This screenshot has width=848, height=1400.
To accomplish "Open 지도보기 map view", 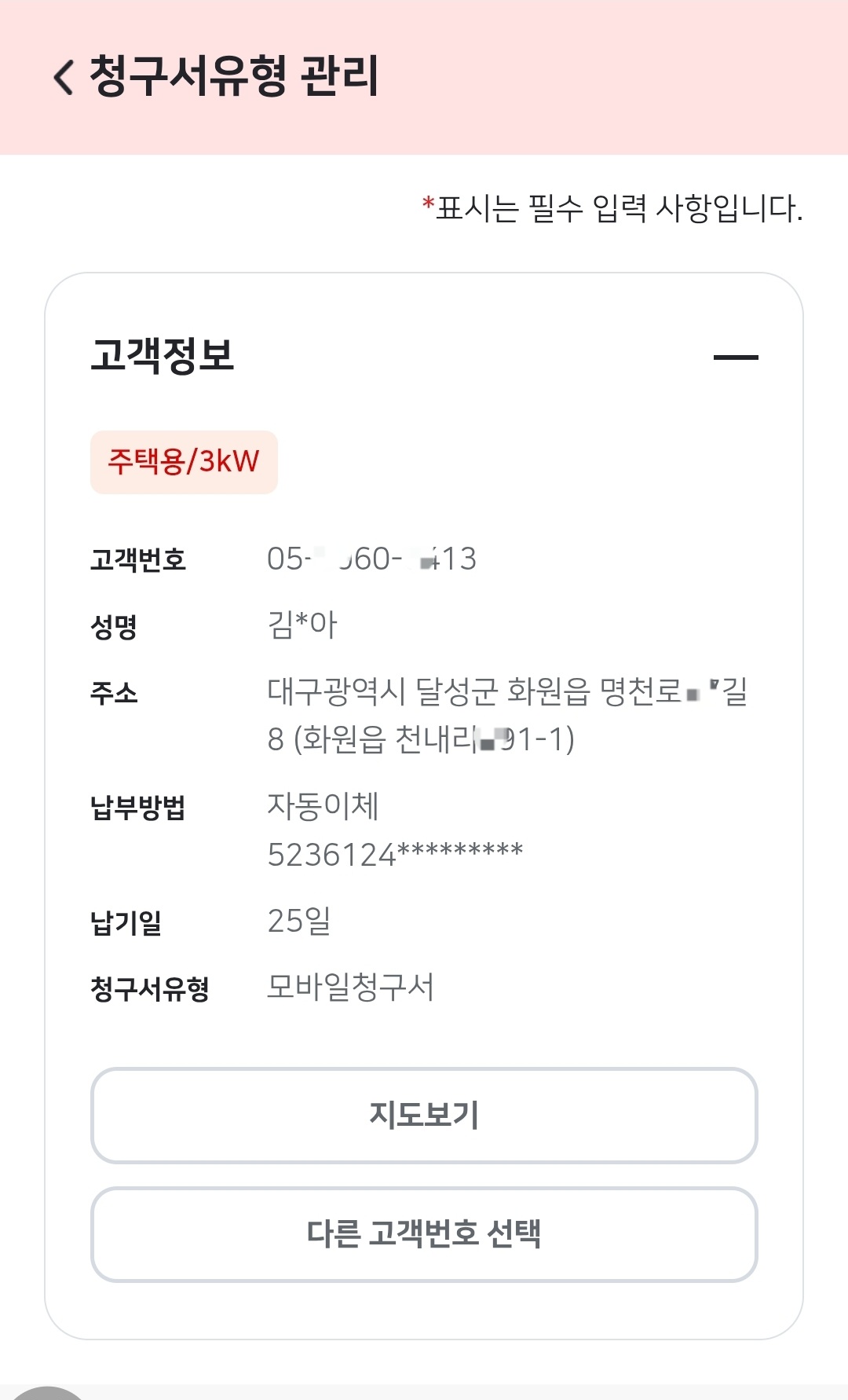I will tap(424, 1115).
